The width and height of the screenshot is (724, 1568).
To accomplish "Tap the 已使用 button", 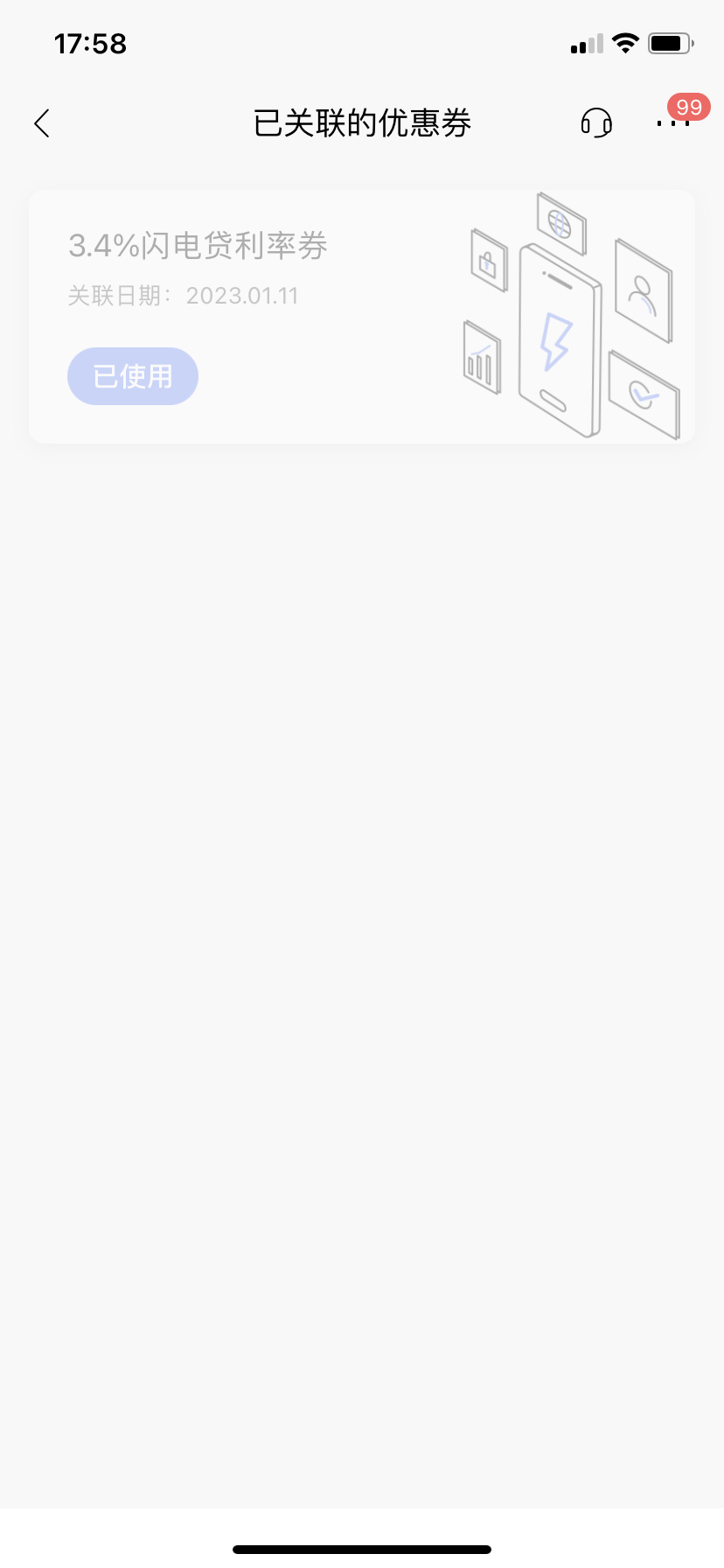I will tap(133, 376).
